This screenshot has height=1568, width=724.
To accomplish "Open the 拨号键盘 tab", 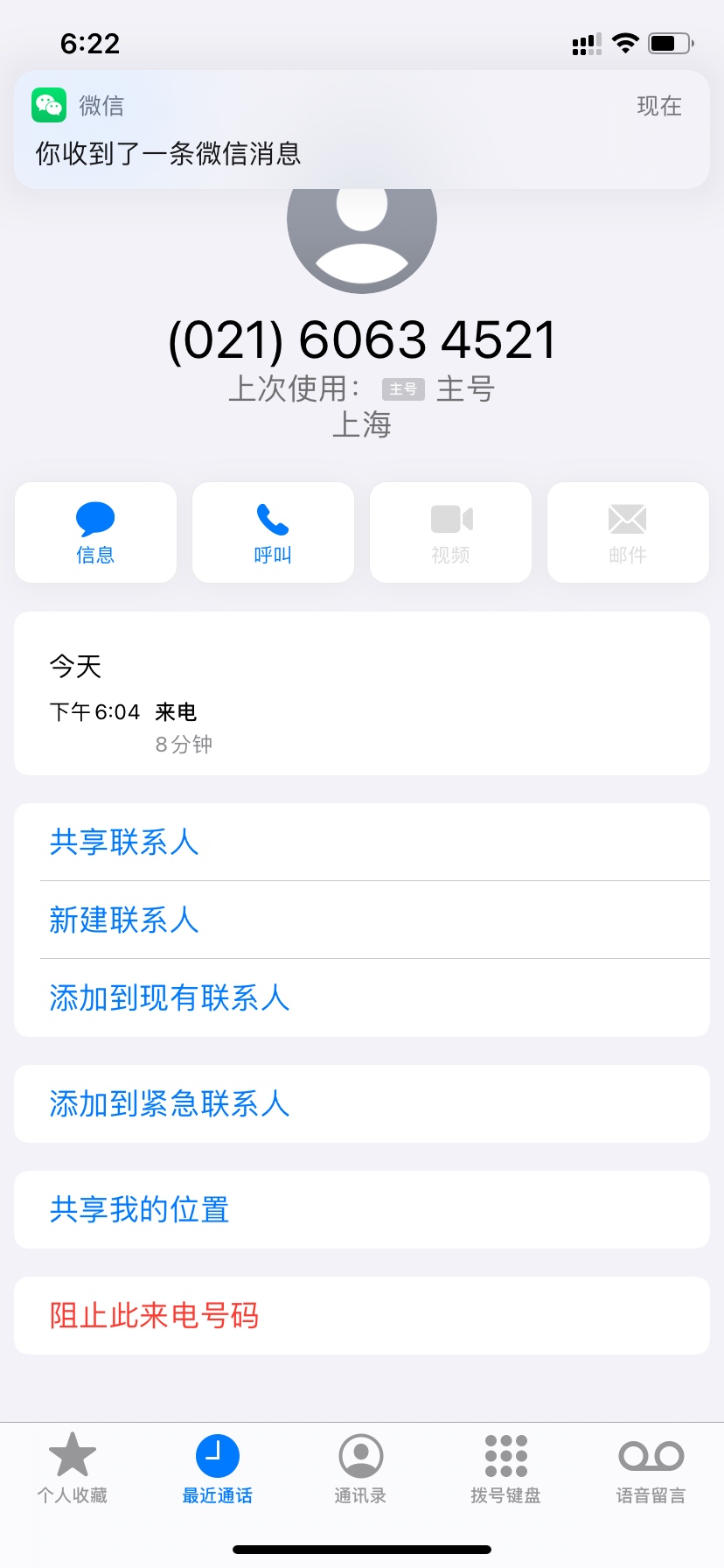I will 505,1468.
